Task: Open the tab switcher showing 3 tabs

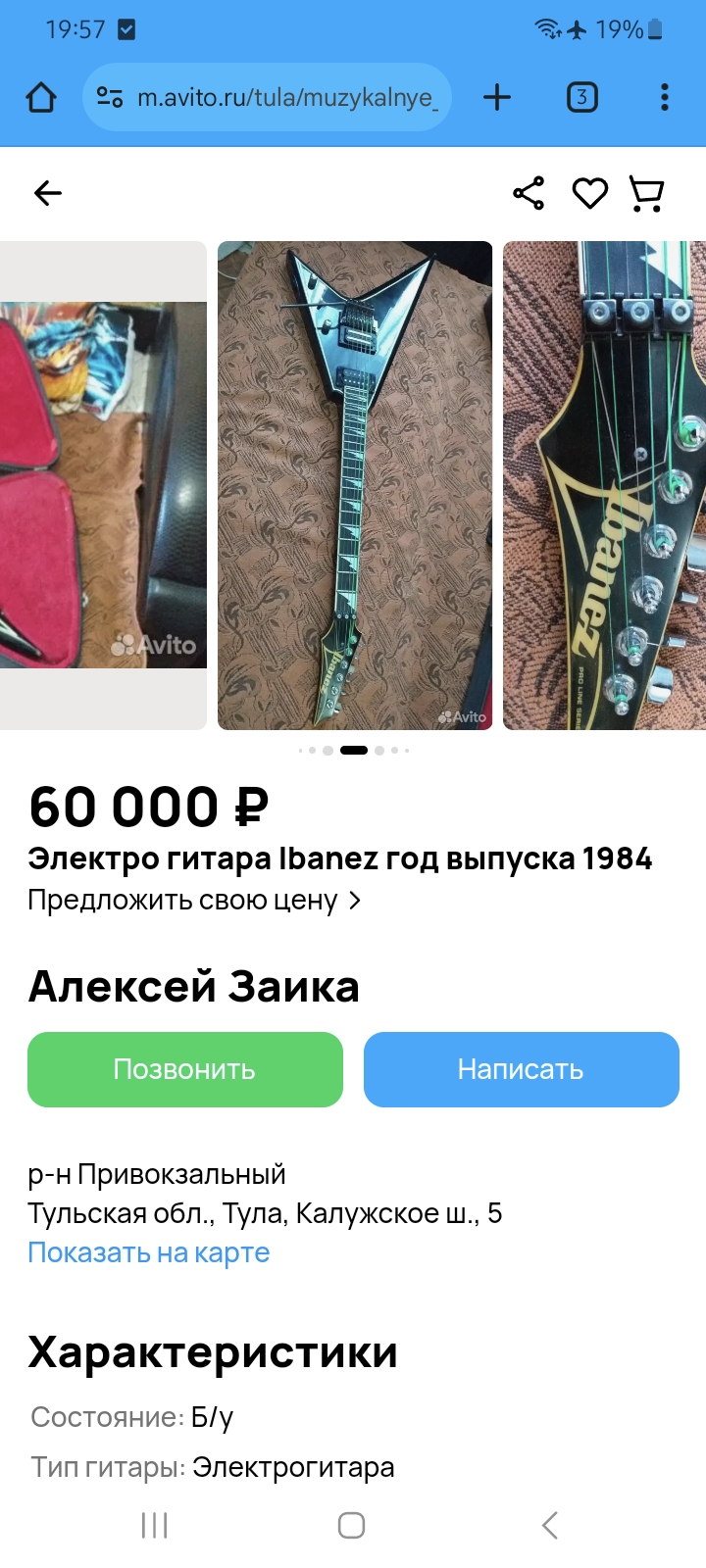Action: click(581, 97)
